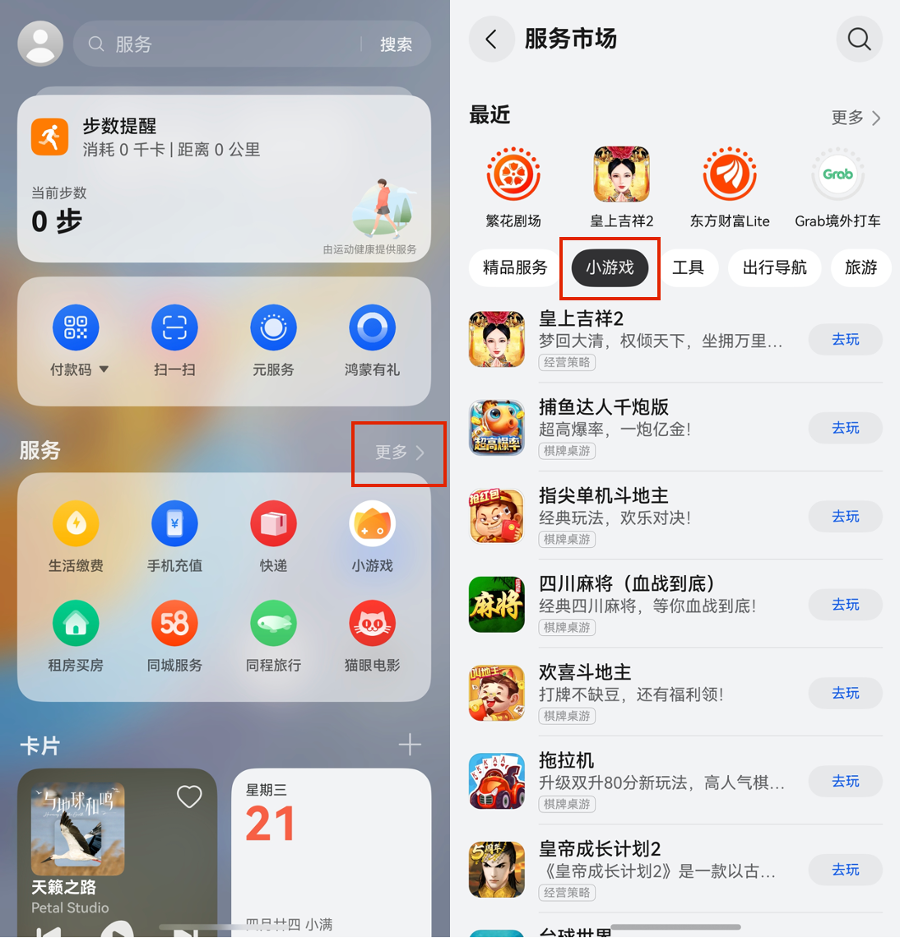Open the 四川麻将（血战到底）game row

(x=640, y=604)
